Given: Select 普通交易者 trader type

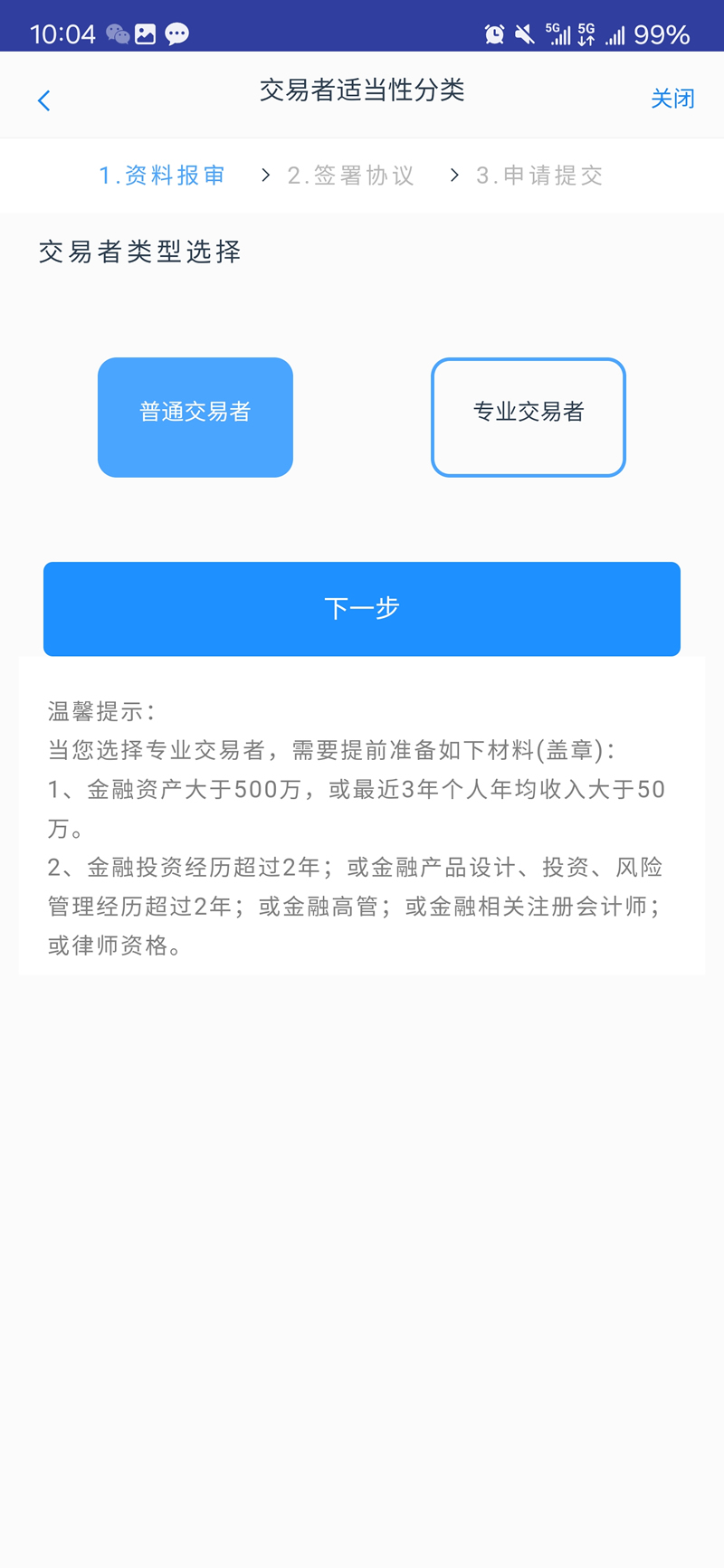Looking at the screenshot, I should [x=195, y=417].
